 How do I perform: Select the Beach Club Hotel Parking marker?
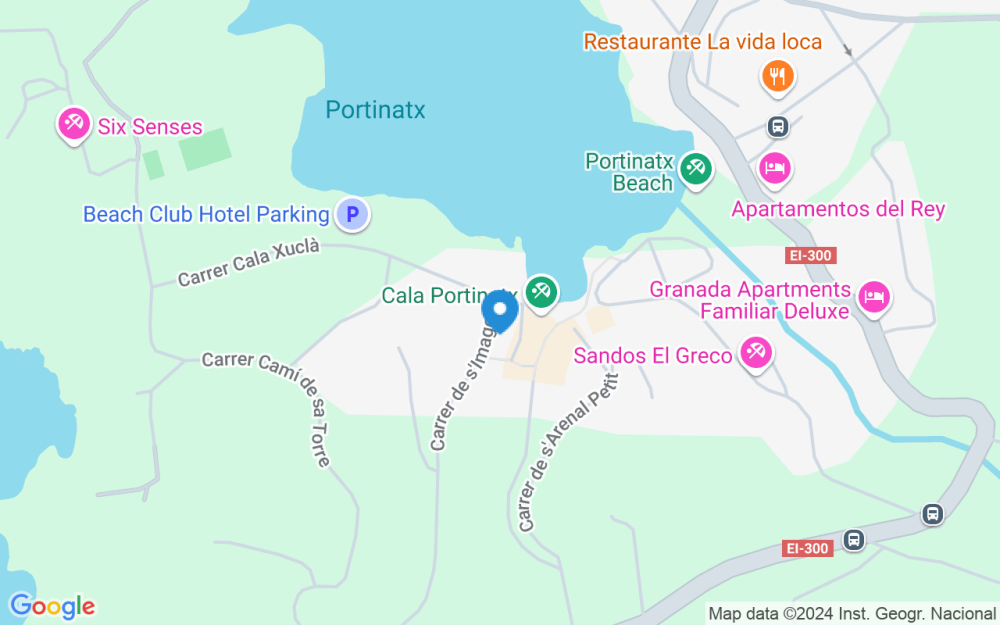tap(351, 213)
